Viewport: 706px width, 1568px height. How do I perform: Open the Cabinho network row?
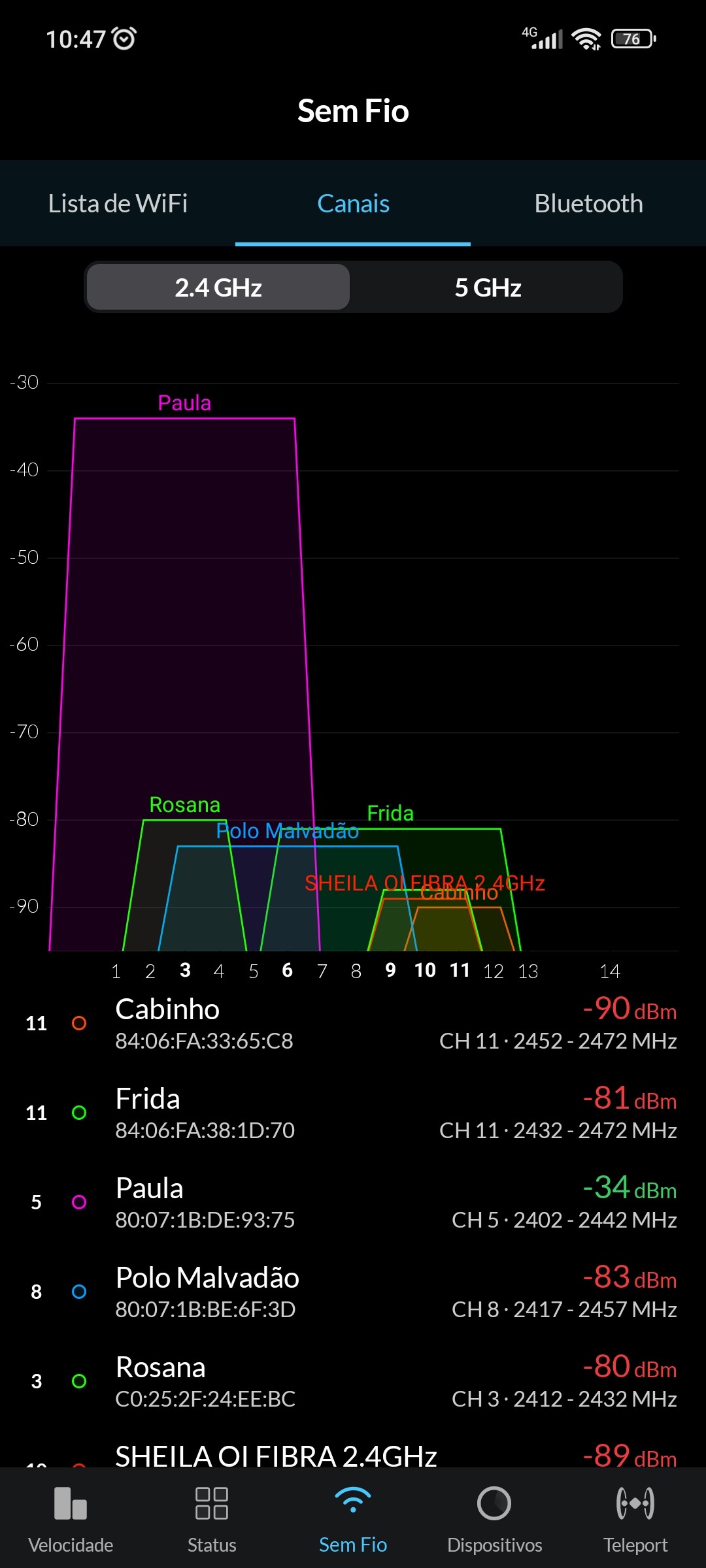click(353, 1023)
